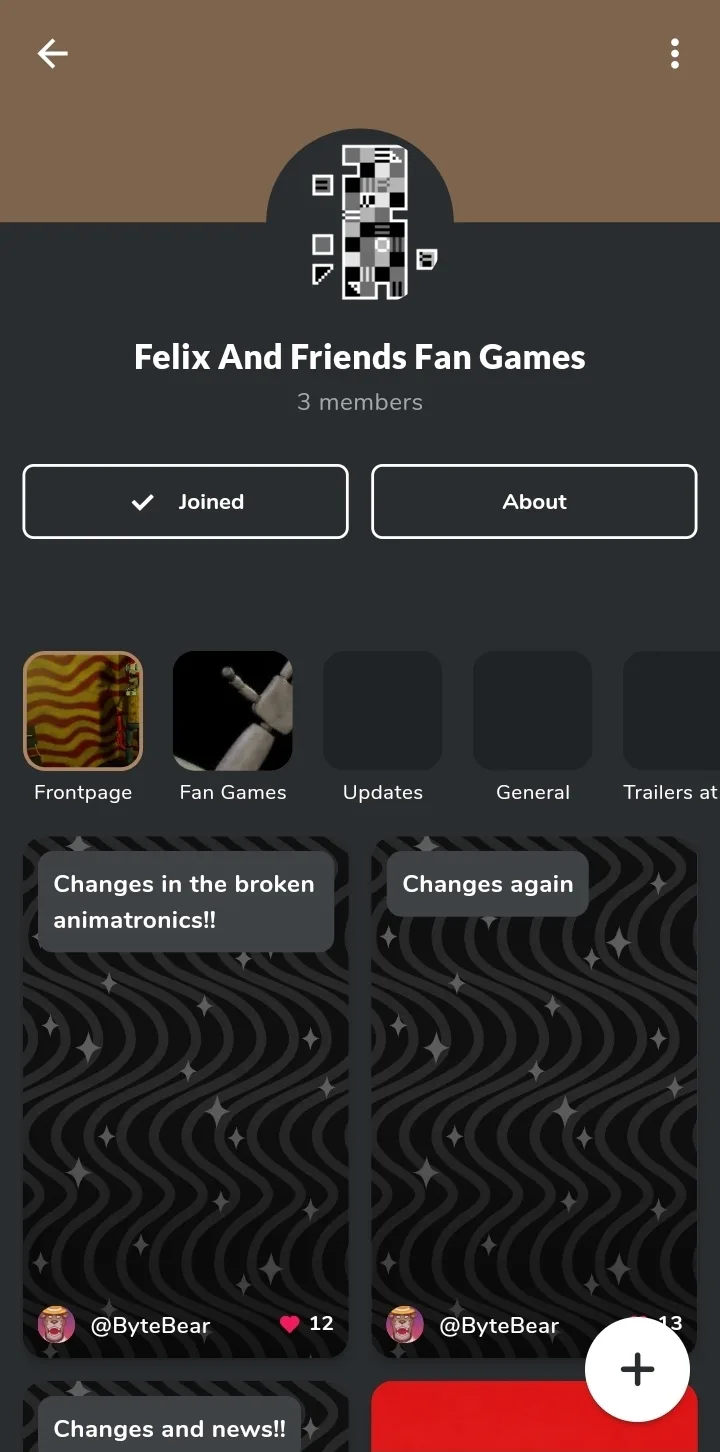Open the Trailers channel
This screenshot has width=720, height=1452.
[x=670, y=711]
